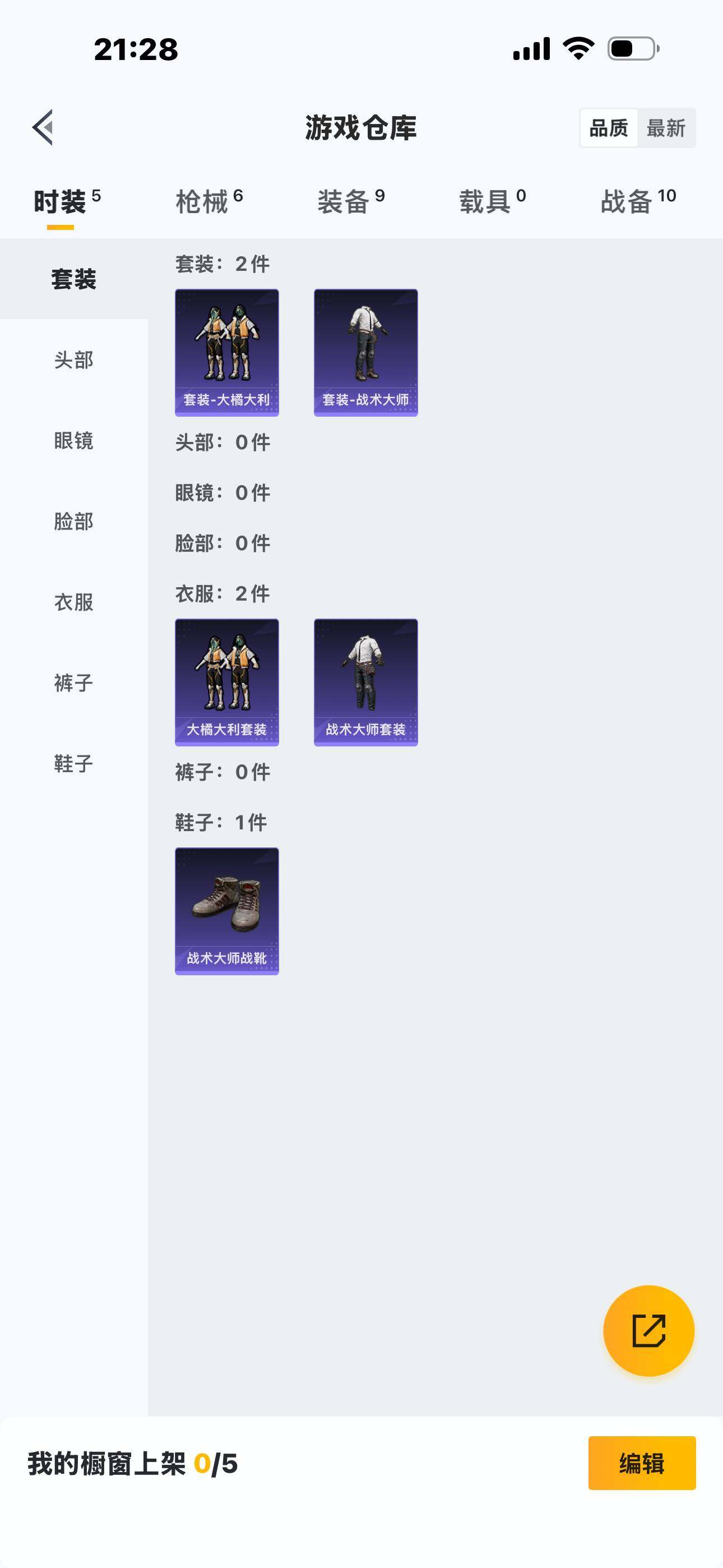Viewport: 723px width, 1568px height.
Task: Select 衣服 in the side list
Action: (73, 603)
